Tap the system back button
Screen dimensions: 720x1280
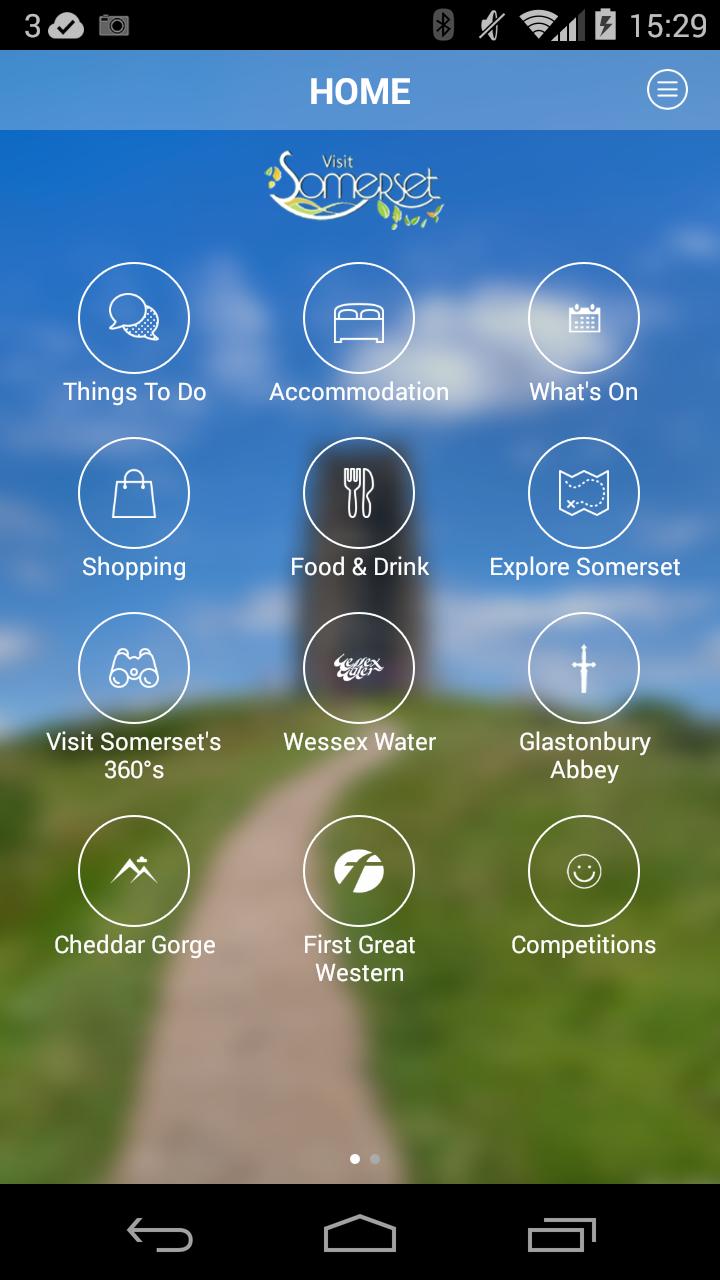click(x=160, y=1234)
